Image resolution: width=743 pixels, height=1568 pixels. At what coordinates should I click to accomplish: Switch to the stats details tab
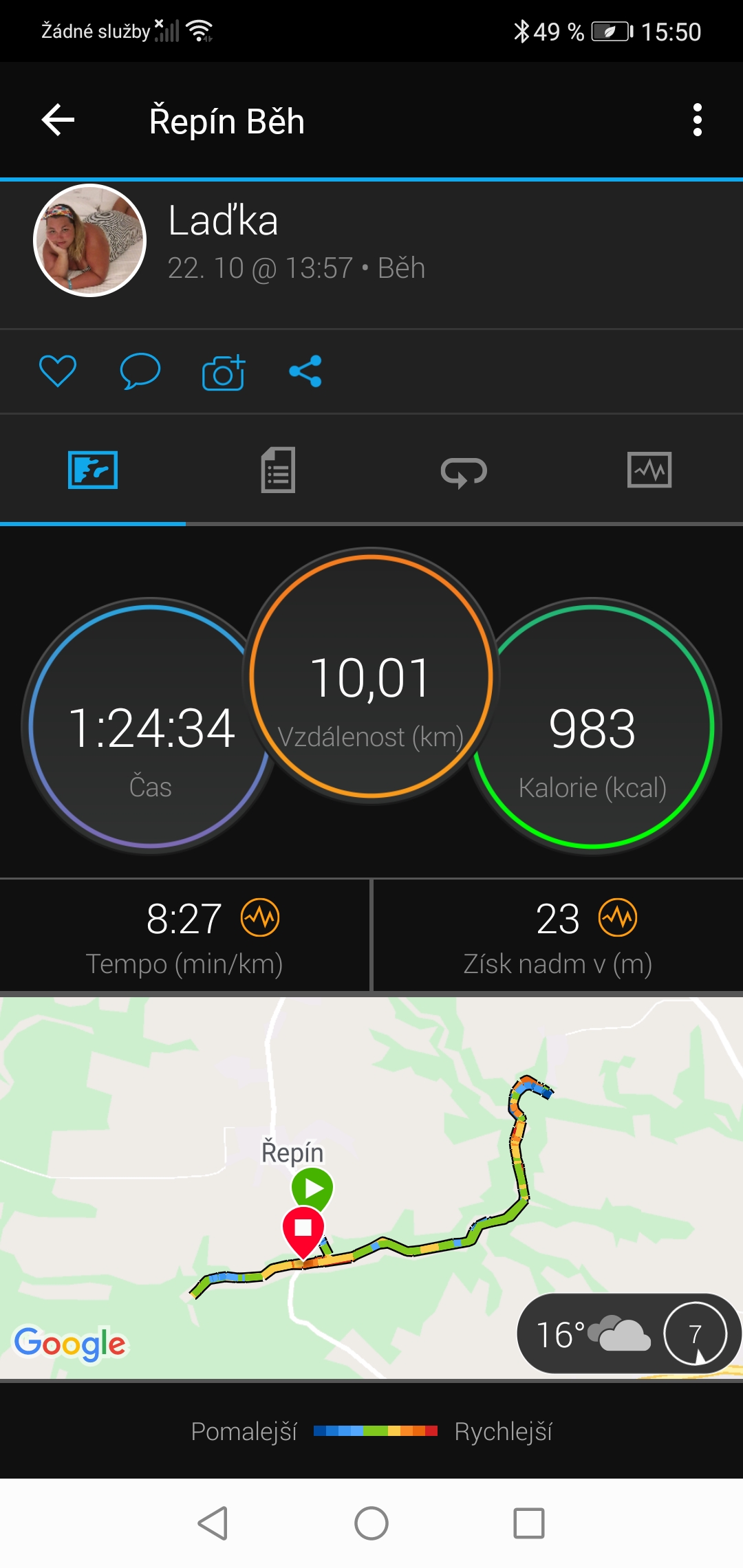(279, 470)
